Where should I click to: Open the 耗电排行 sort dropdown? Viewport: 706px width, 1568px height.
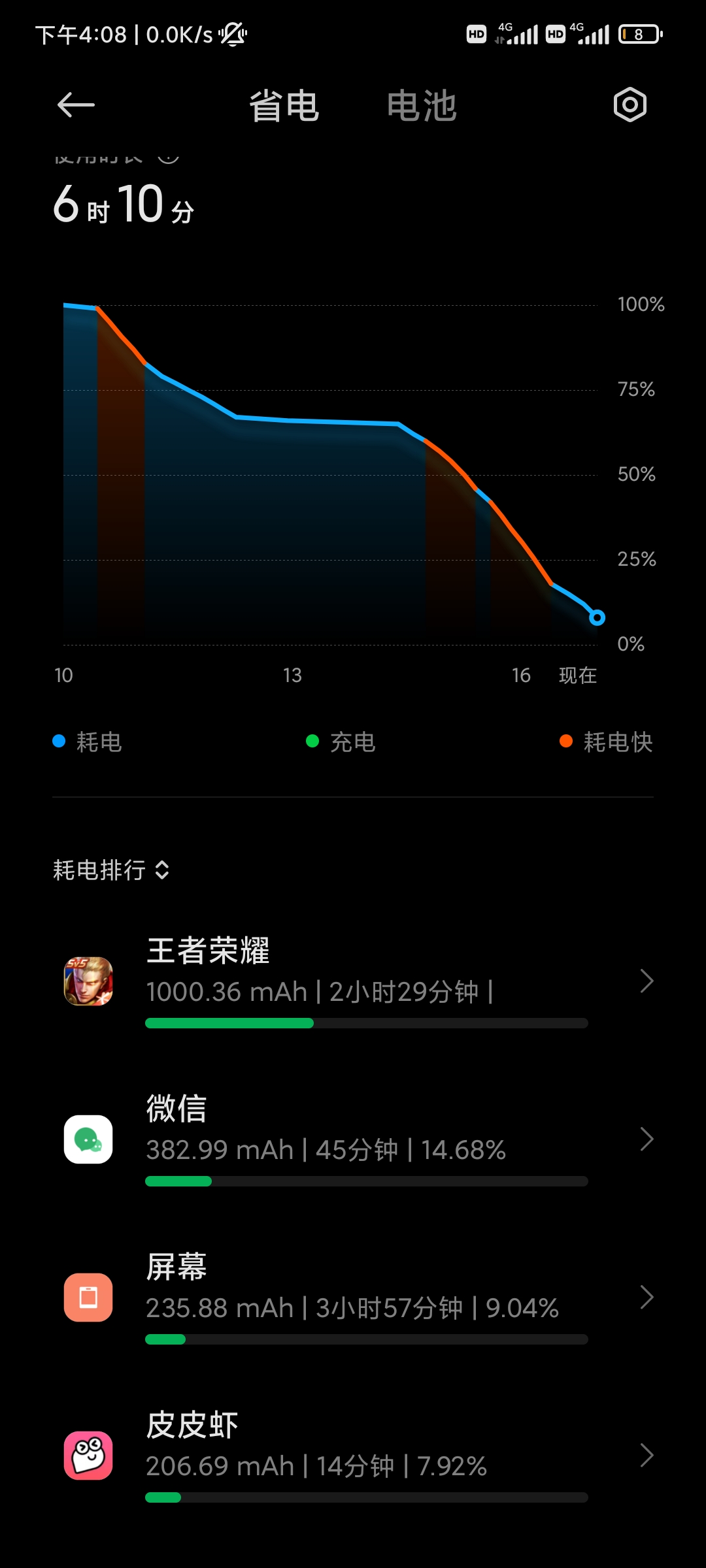click(111, 870)
